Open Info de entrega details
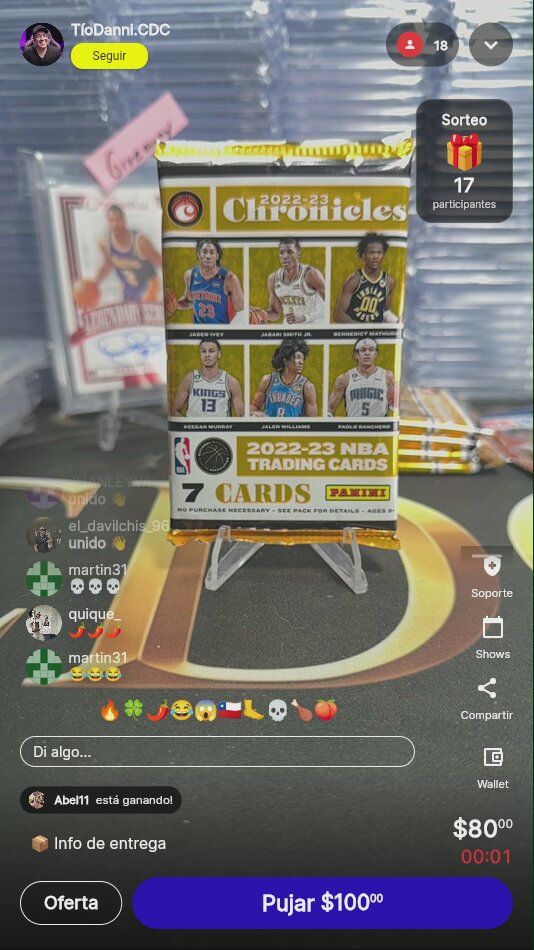 click(x=98, y=843)
